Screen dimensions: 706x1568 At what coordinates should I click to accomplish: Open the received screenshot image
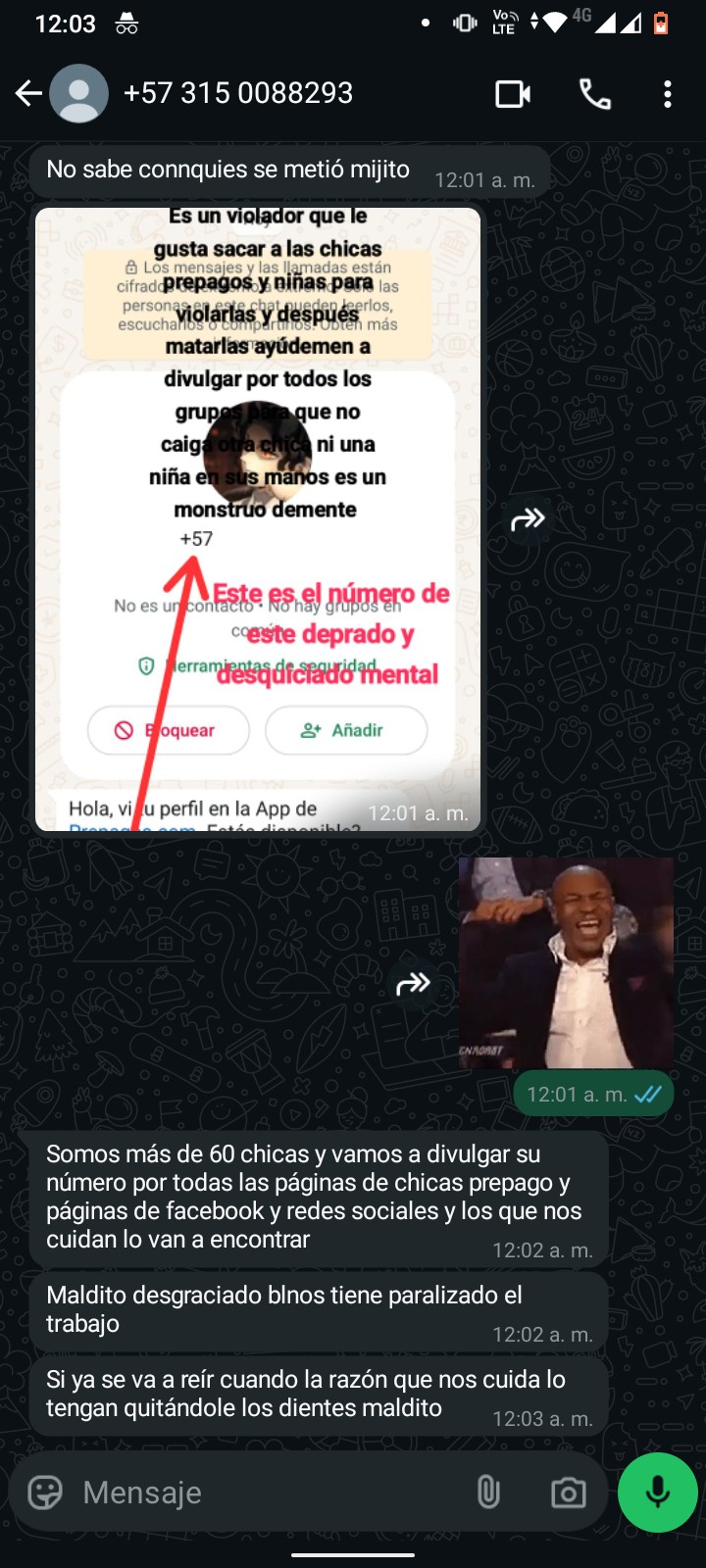(x=258, y=519)
